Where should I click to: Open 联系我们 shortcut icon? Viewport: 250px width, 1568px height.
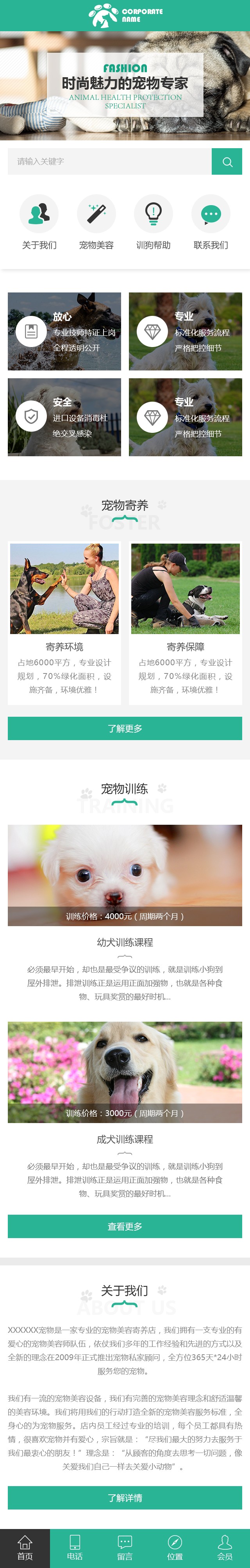point(211,214)
